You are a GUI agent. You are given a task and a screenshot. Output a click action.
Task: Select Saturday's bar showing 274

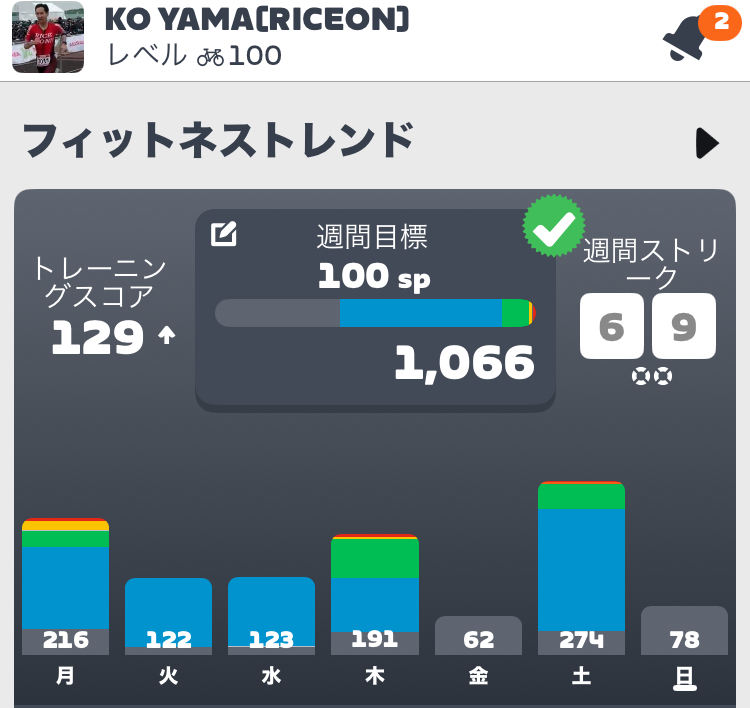tap(581, 569)
